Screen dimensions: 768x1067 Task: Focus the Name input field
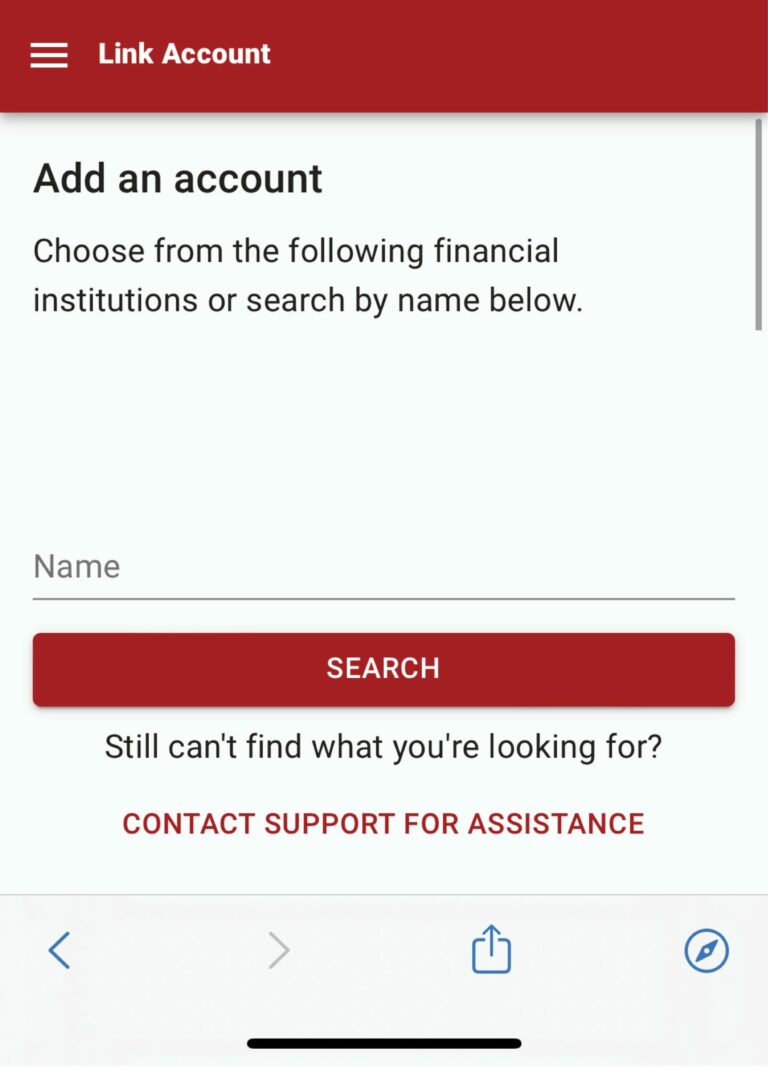coord(383,566)
